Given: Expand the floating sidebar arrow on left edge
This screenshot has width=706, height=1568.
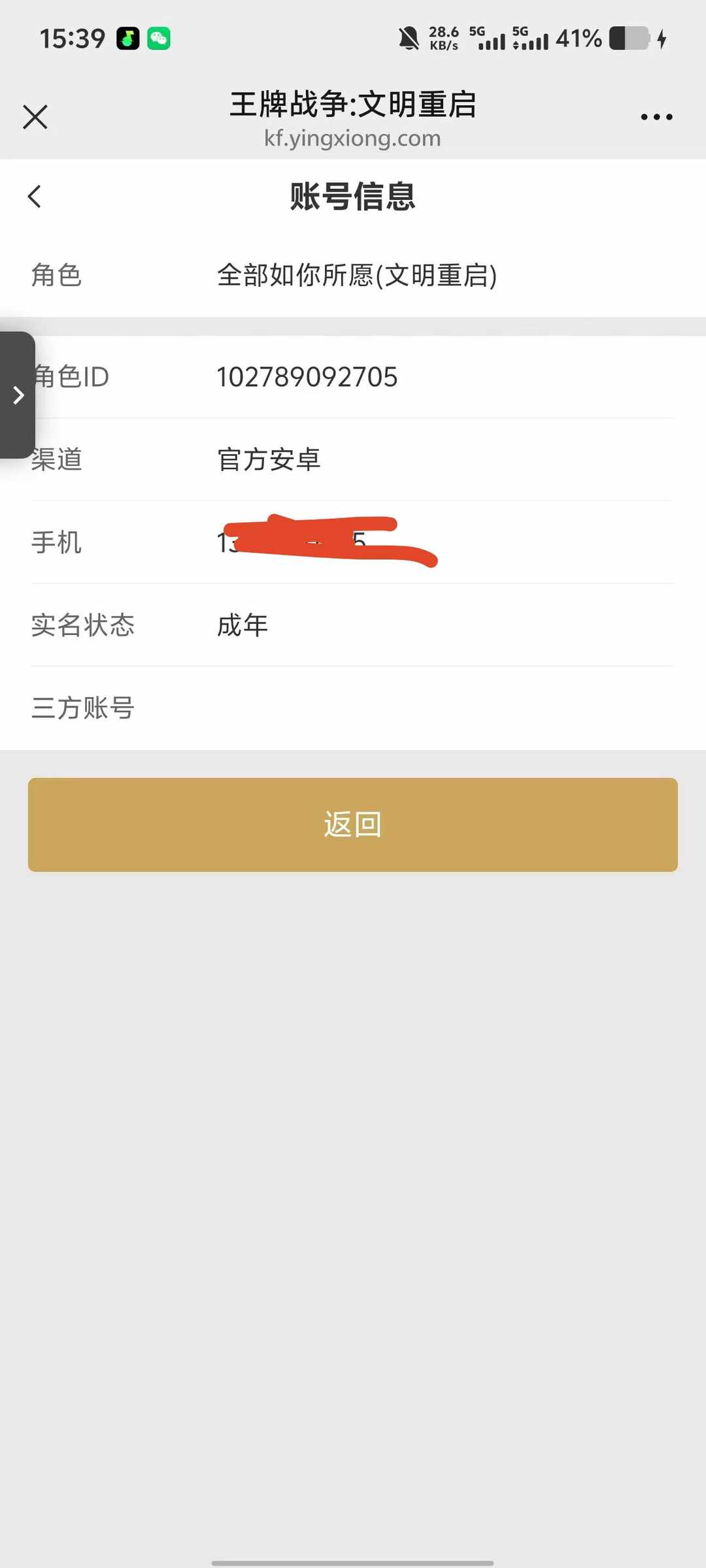Looking at the screenshot, I should [x=18, y=395].
